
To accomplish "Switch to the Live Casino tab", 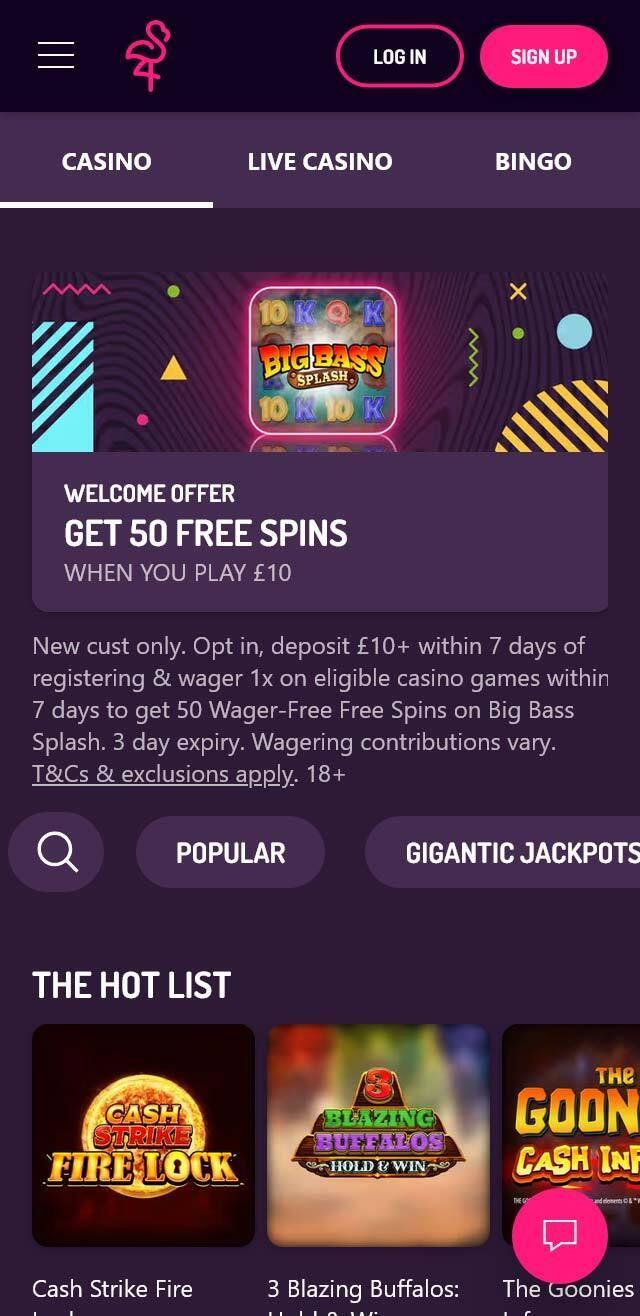I will point(320,161).
